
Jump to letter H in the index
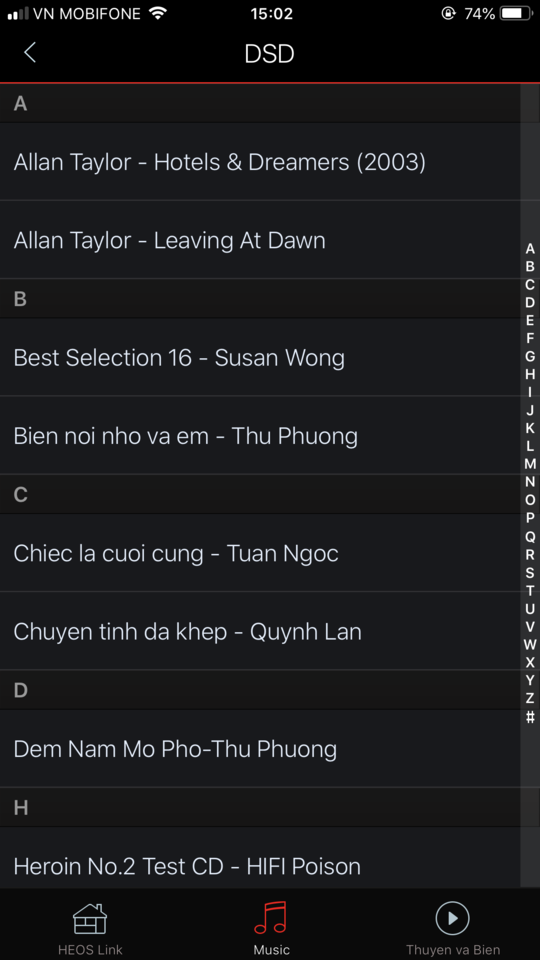coord(530,374)
